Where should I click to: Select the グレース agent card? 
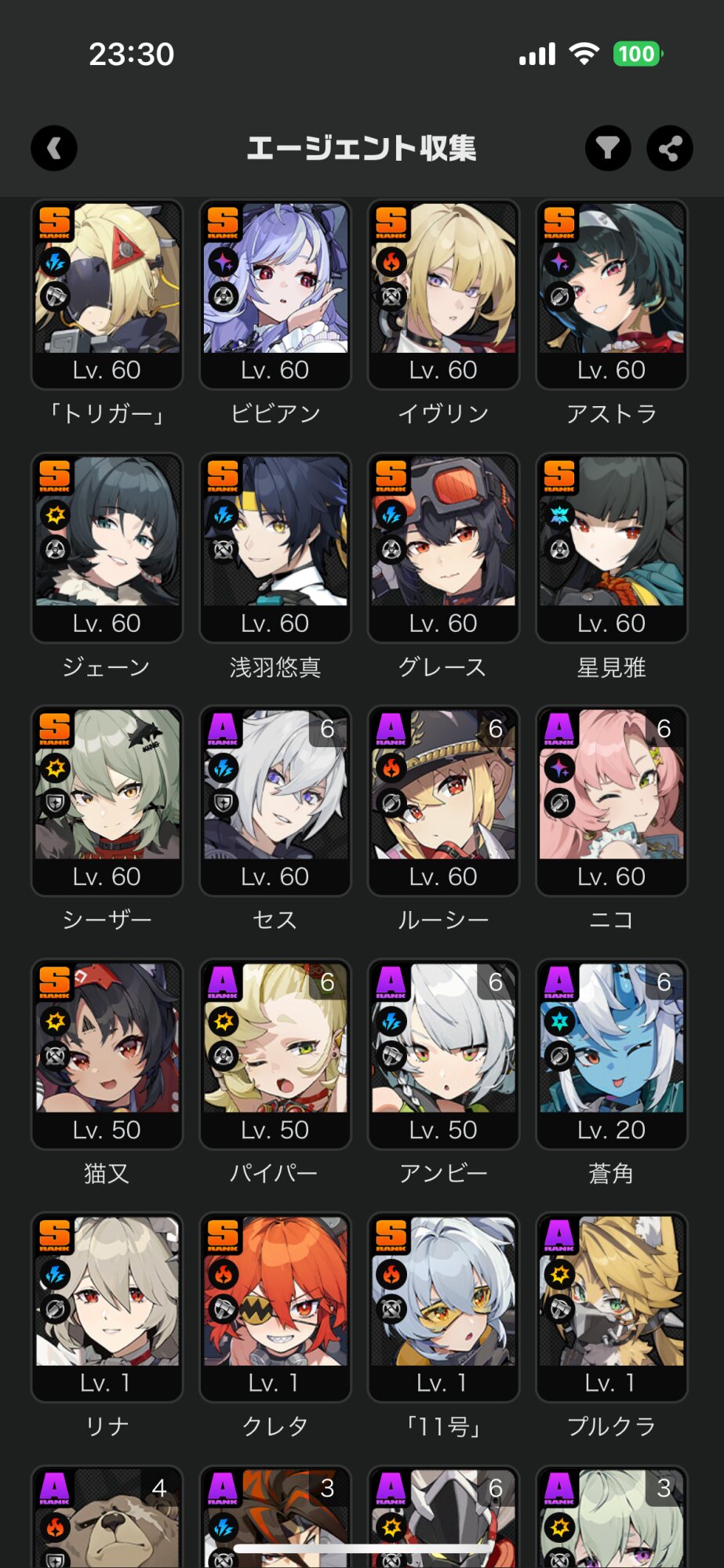[443, 547]
